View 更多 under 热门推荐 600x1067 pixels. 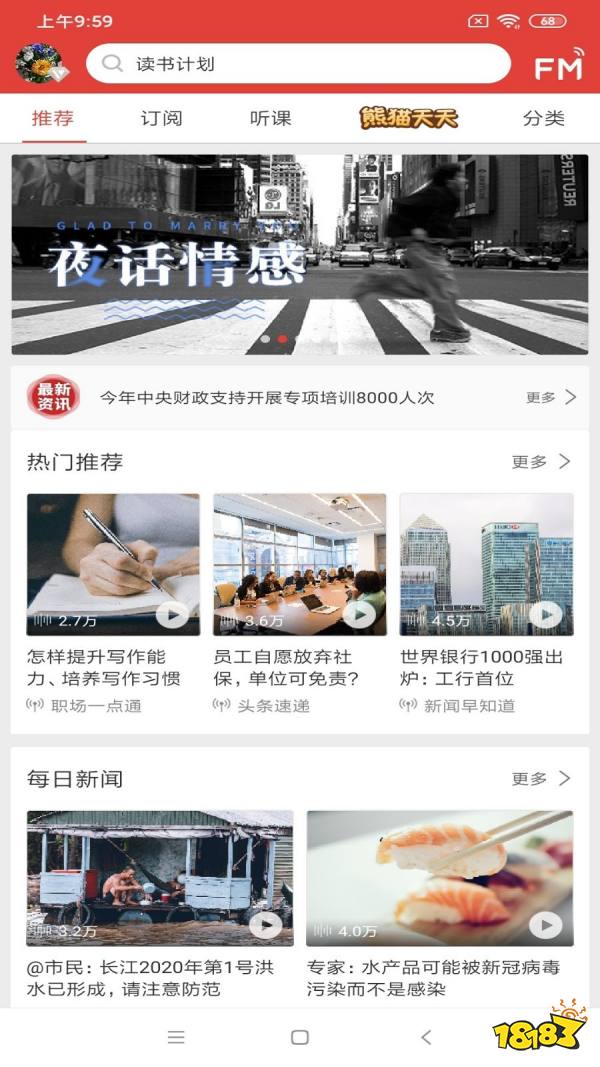point(541,462)
